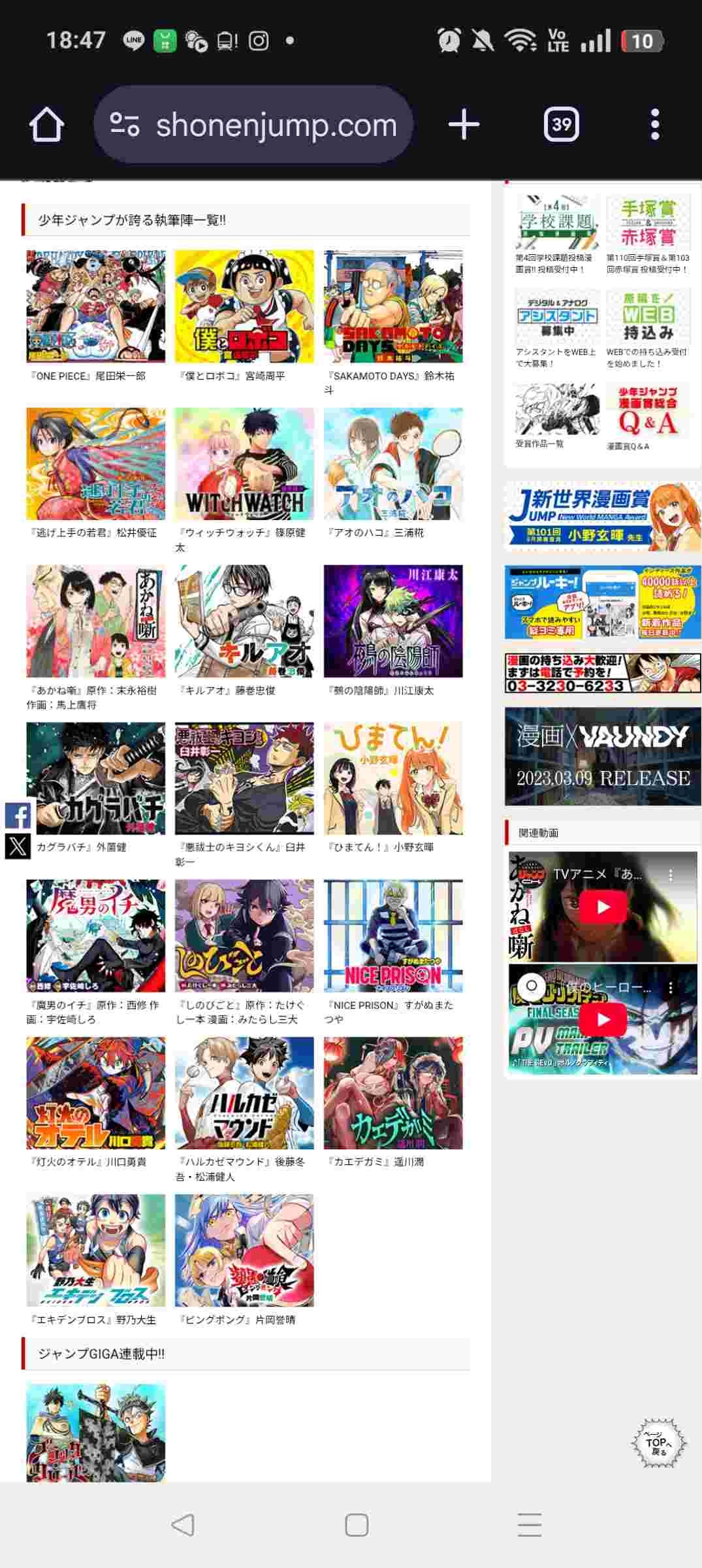
Task: Tap the shonenjump.com address bar
Action: click(x=253, y=124)
